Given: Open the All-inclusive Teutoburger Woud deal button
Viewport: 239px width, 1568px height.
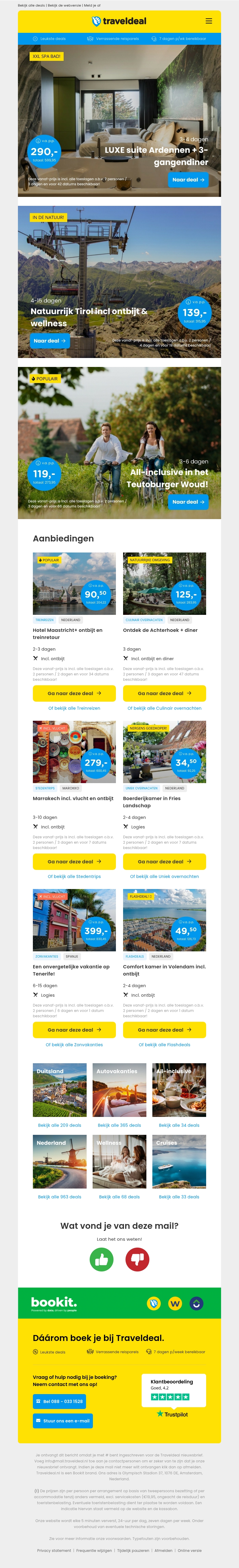Looking at the screenshot, I should (188, 501).
